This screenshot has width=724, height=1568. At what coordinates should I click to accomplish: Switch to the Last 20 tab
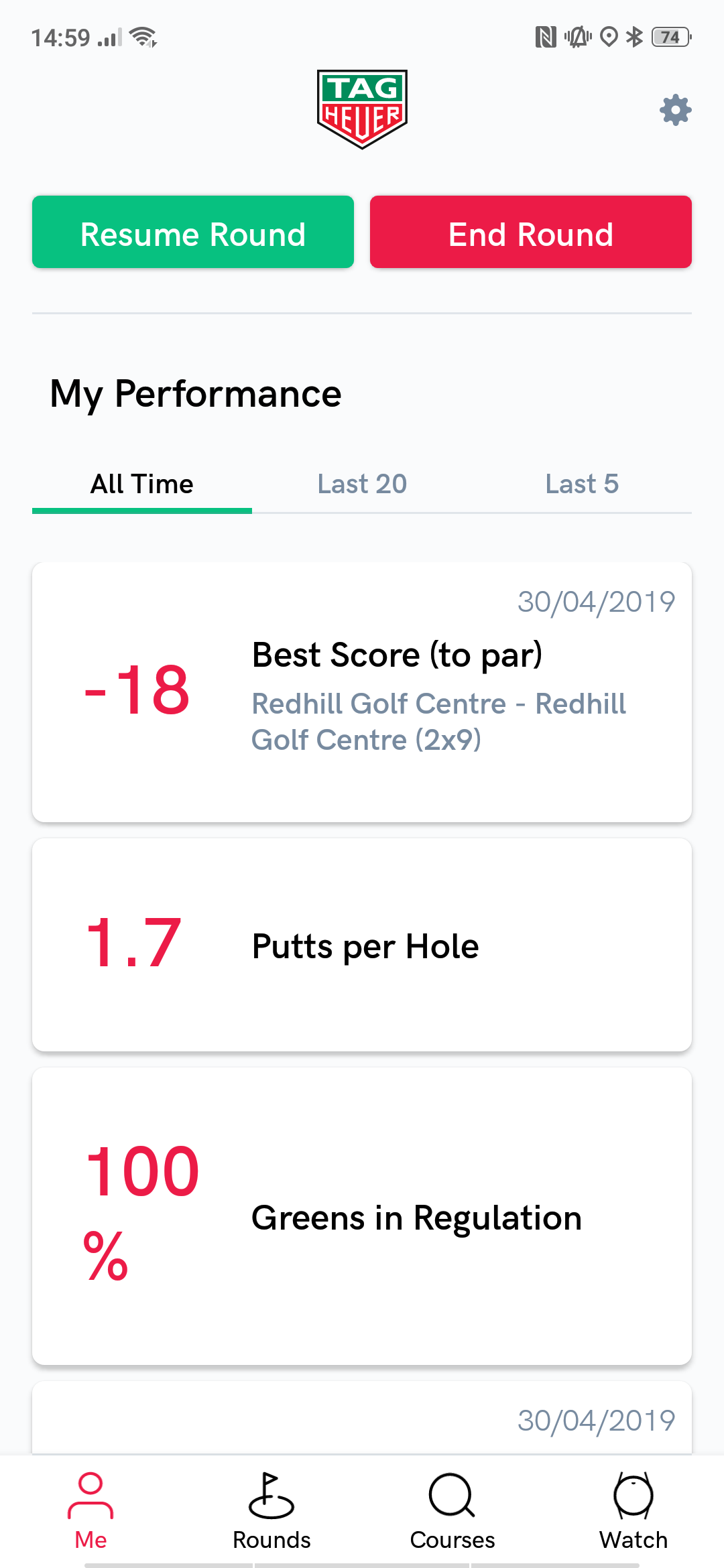[x=362, y=484]
